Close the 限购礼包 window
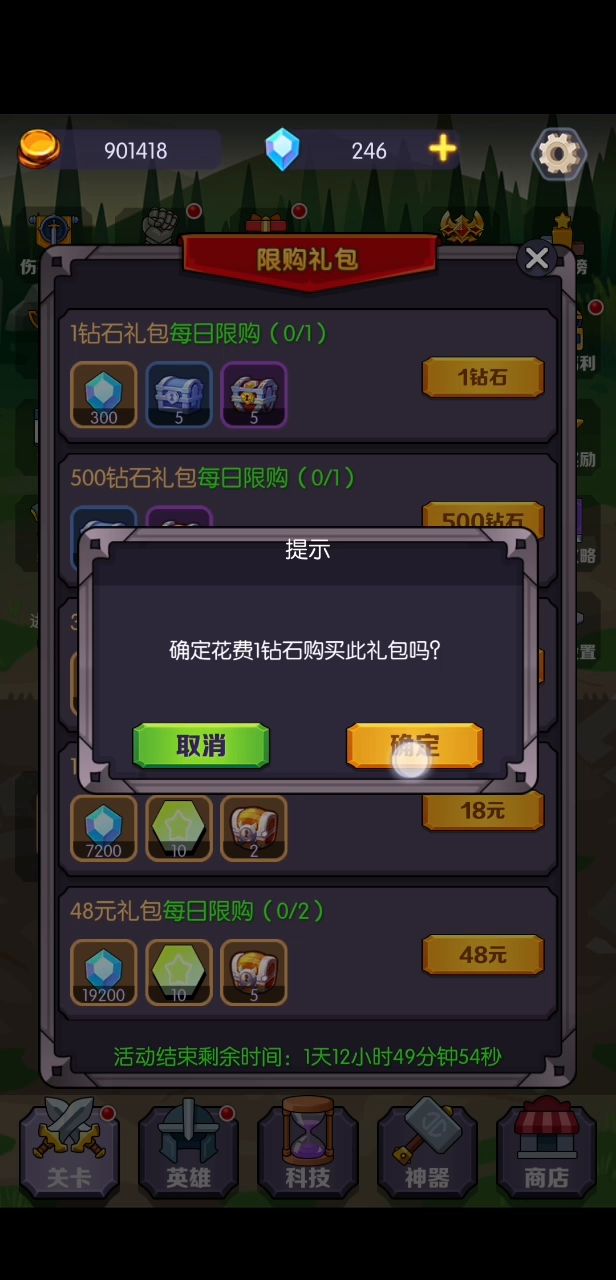This screenshot has height=1280, width=616. [537, 258]
